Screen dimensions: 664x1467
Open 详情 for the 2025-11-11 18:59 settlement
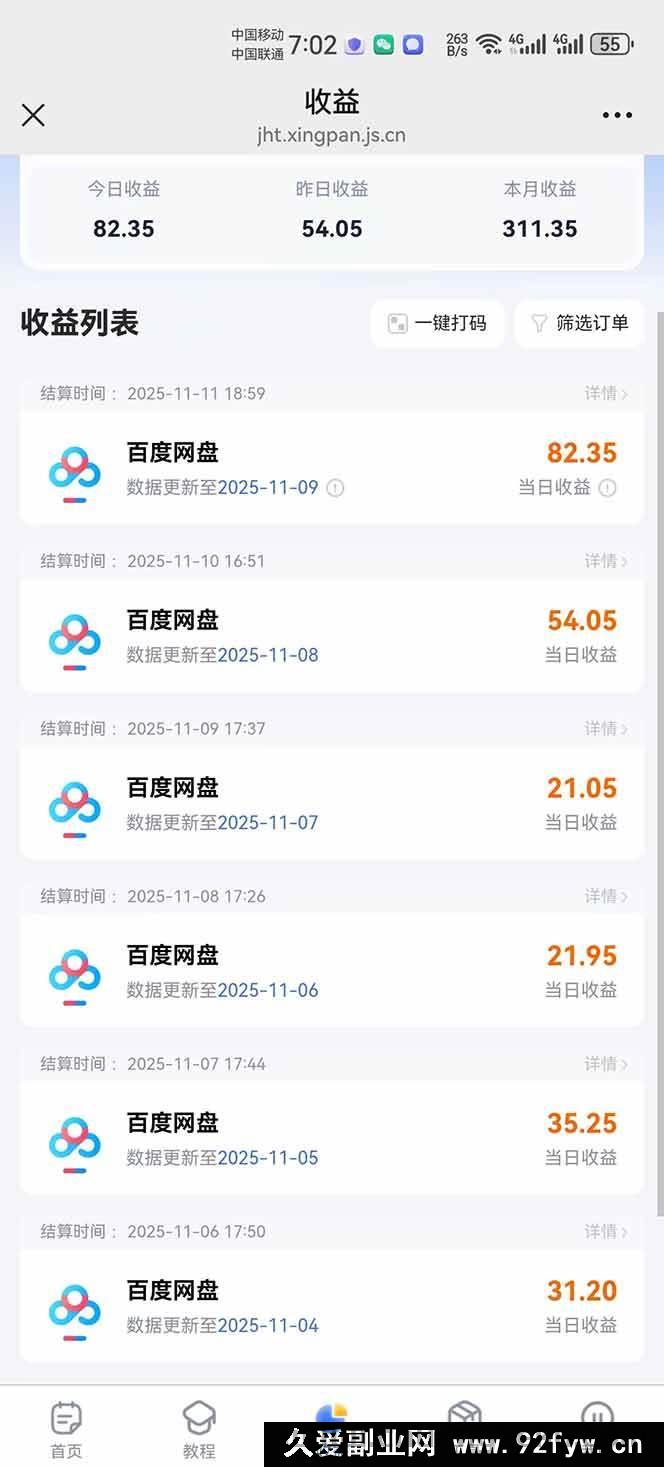tap(606, 393)
